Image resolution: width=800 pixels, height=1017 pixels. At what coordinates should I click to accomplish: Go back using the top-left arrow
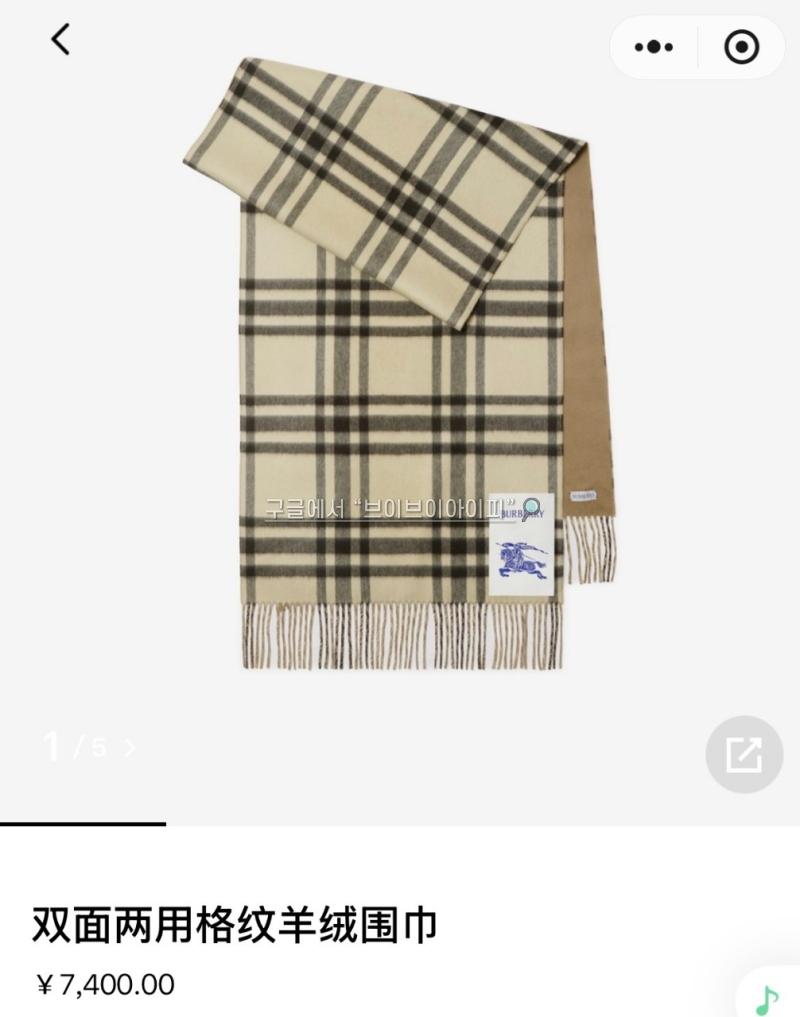(x=61, y=40)
